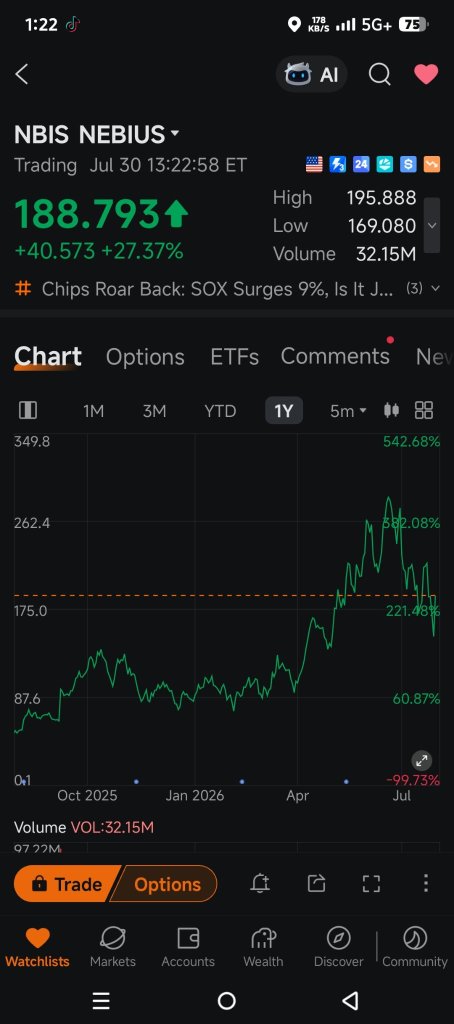Switch to the Options tab
This screenshot has height=1024, width=454.
145,357
